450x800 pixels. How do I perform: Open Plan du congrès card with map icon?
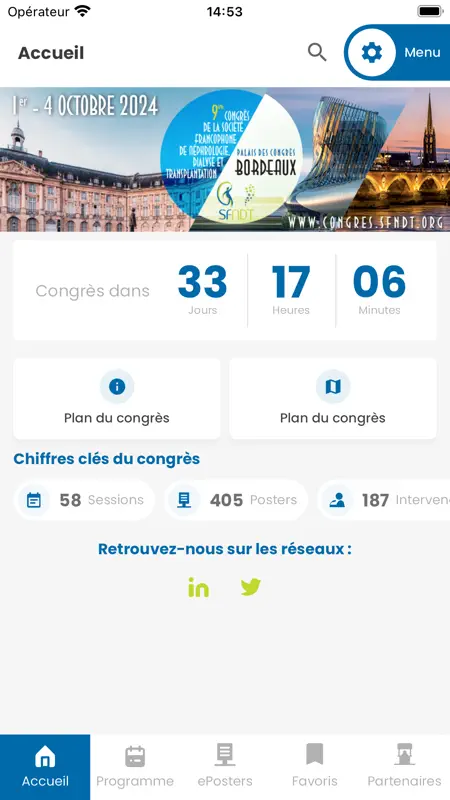click(333, 398)
